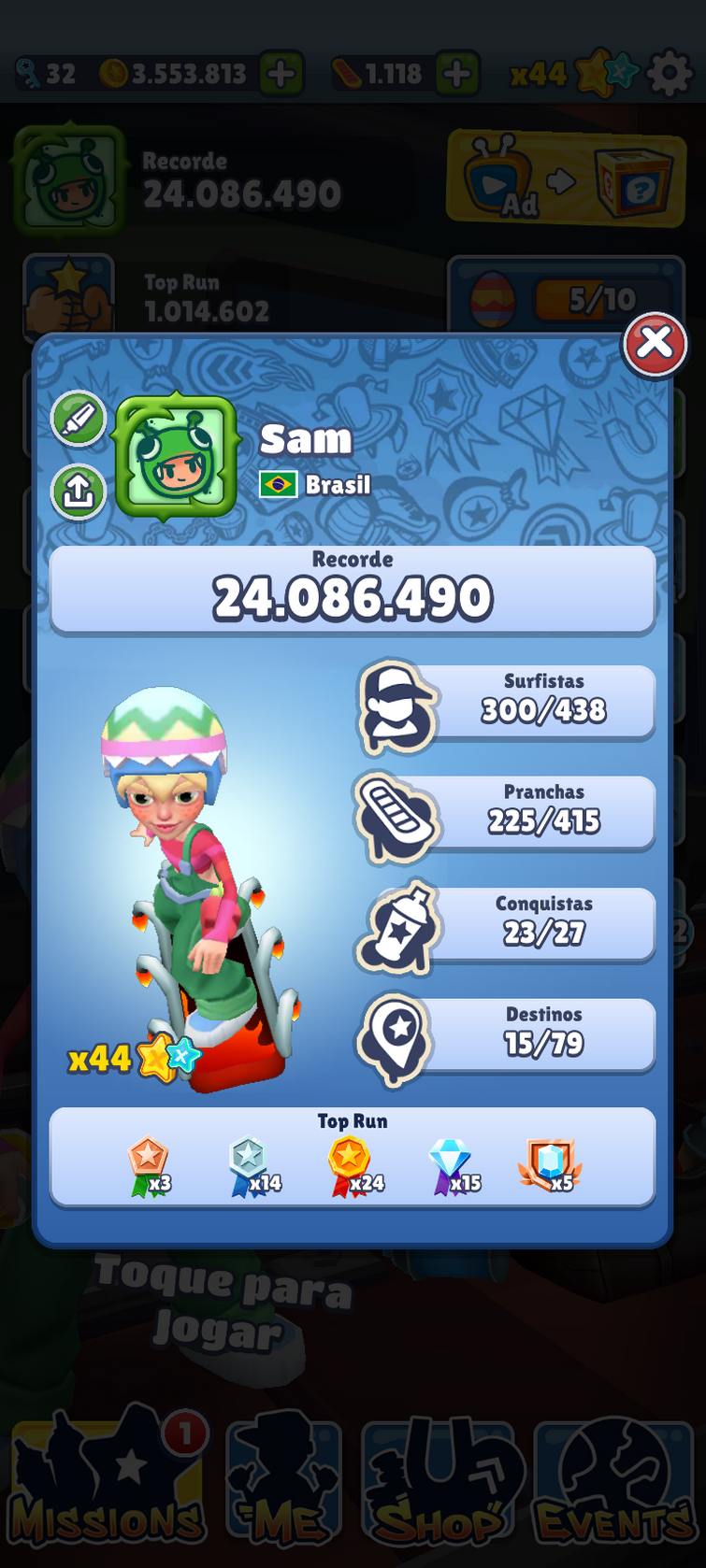Open the Top Run medals panel
This screenshot has height=1568, width=706.
click(353, 1159)
